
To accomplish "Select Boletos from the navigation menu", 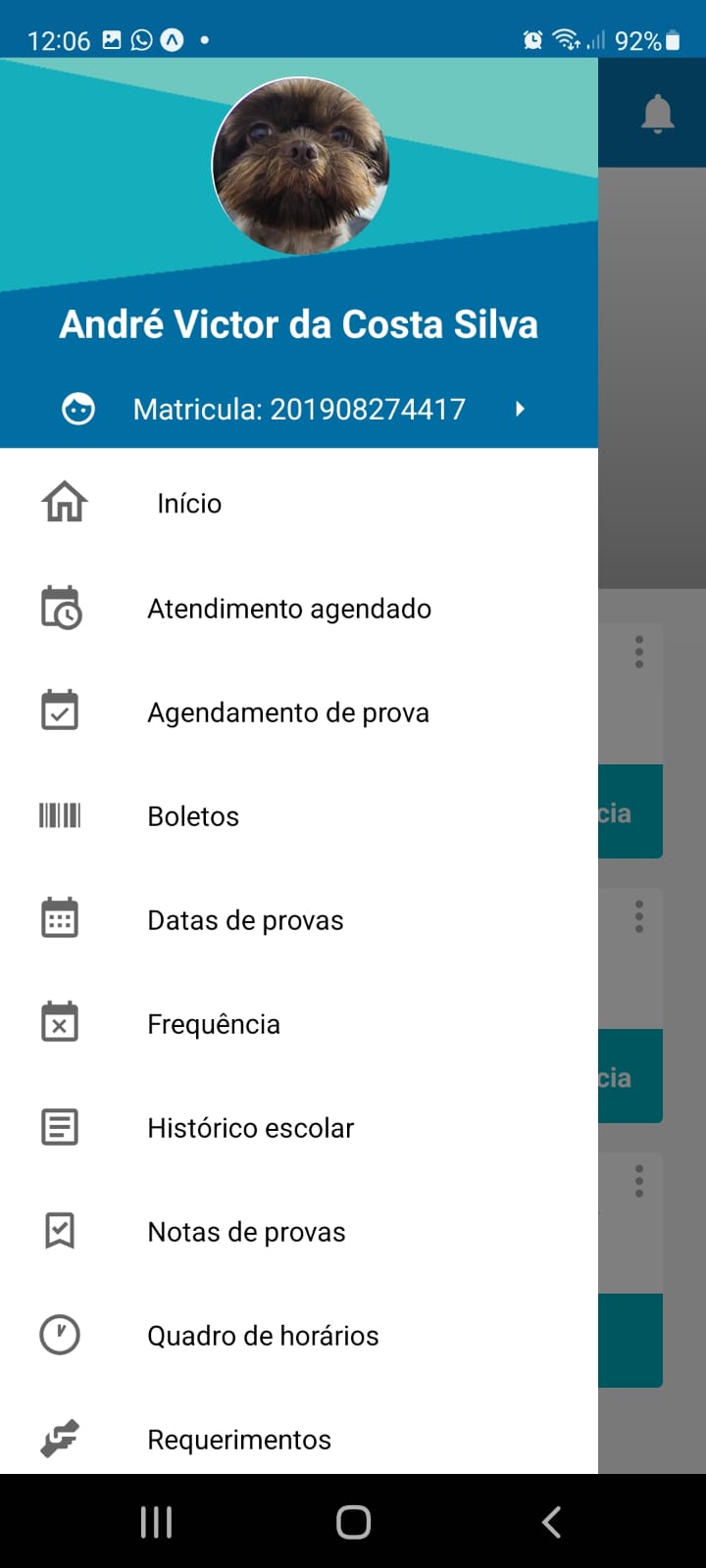I will 193,814.
